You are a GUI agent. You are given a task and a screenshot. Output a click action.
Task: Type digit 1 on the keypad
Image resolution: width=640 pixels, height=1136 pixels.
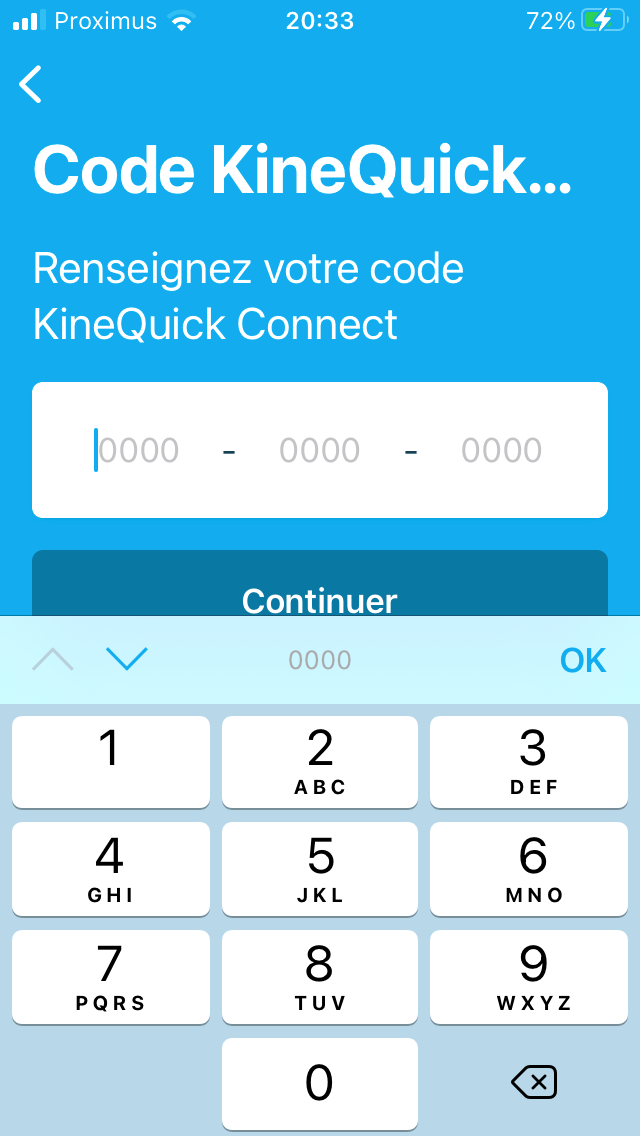(x=111, y=761)
